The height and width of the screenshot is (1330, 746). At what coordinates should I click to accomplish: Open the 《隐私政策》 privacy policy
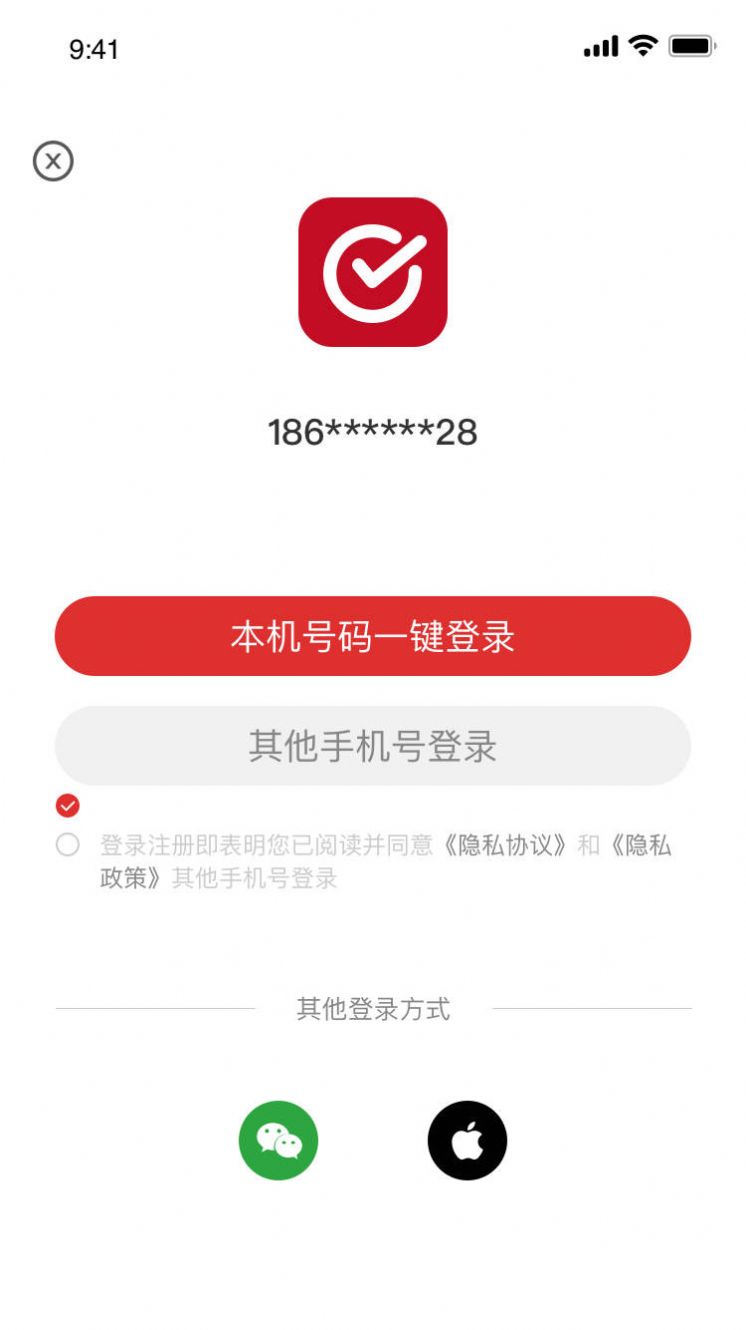coord(638,846)
